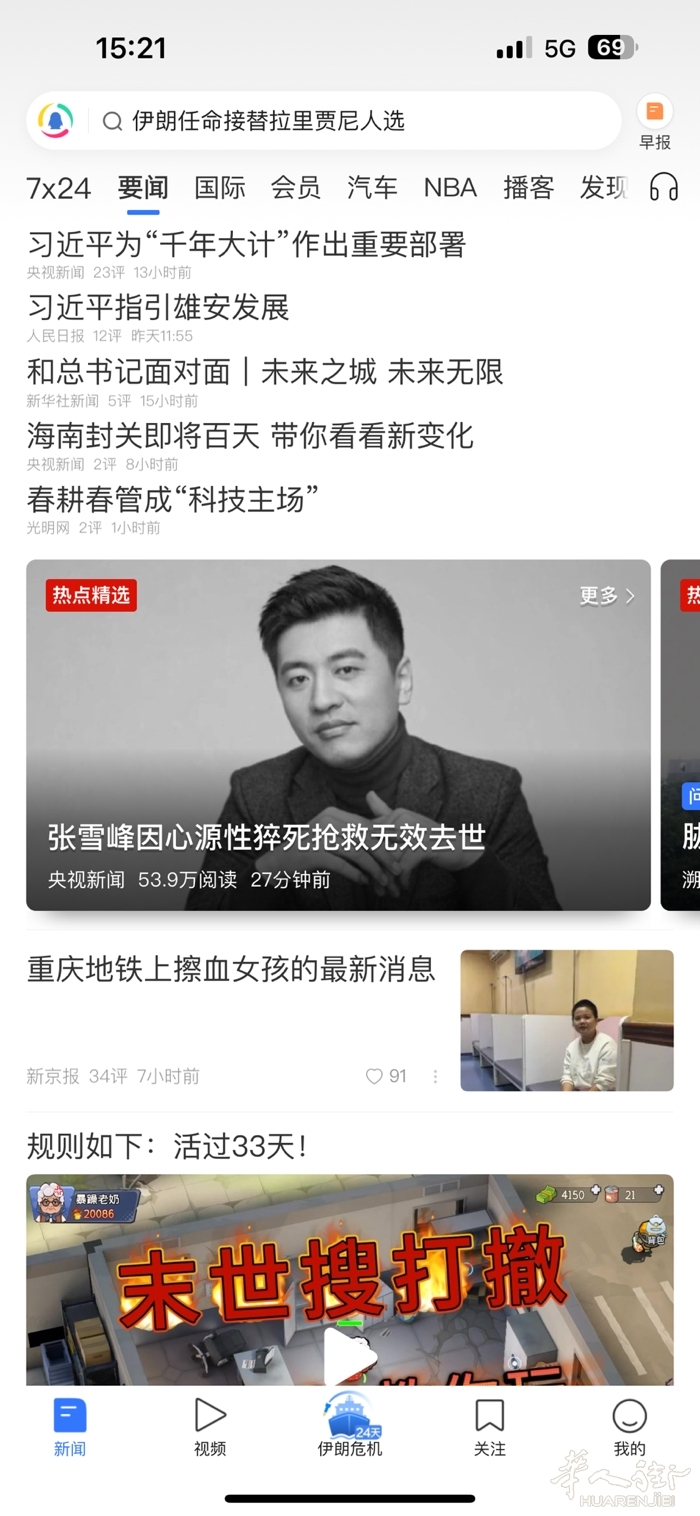Open the more options dots on 新京报 article
The width and height of the screenshot is (700, 1516).
point(435,1076)
